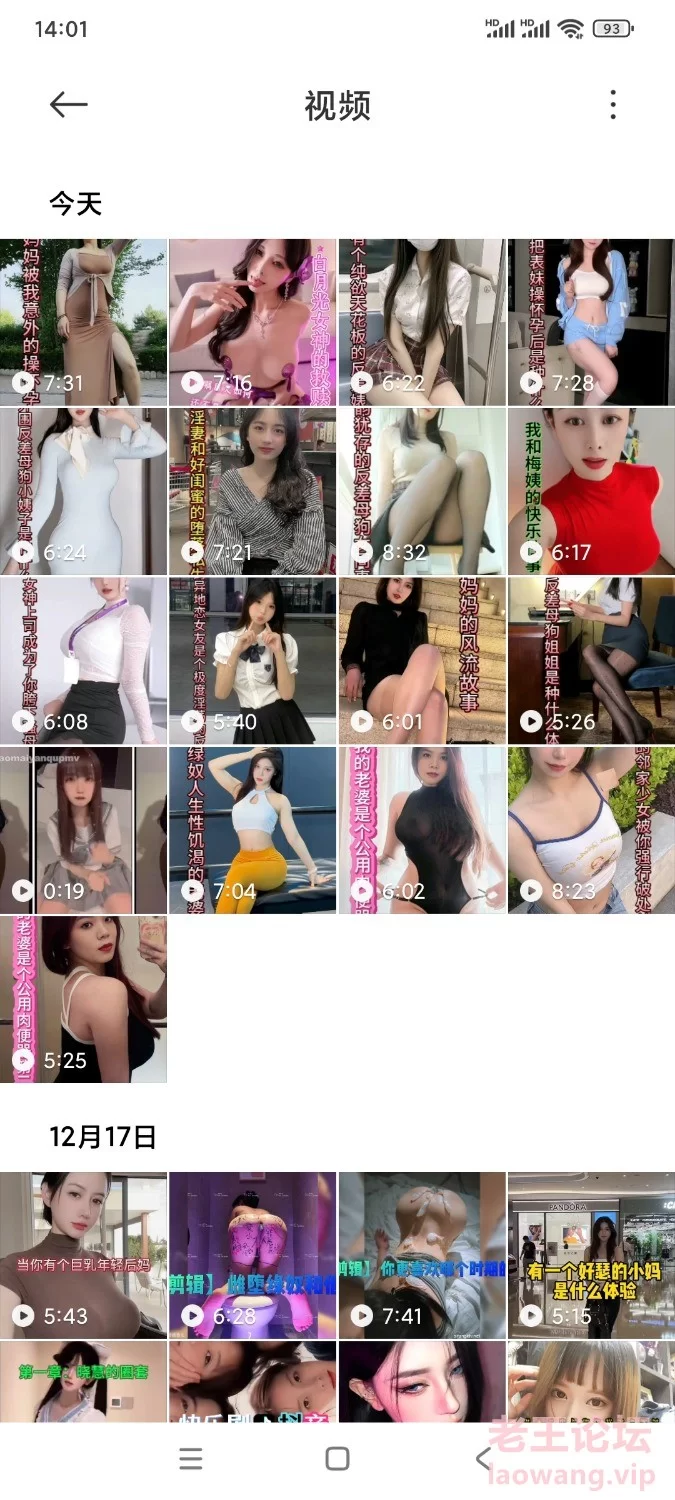The width and height of the screenshot is (675, 1500).
Task: Play the 8:32 video
Action: (x=422, y=491)
